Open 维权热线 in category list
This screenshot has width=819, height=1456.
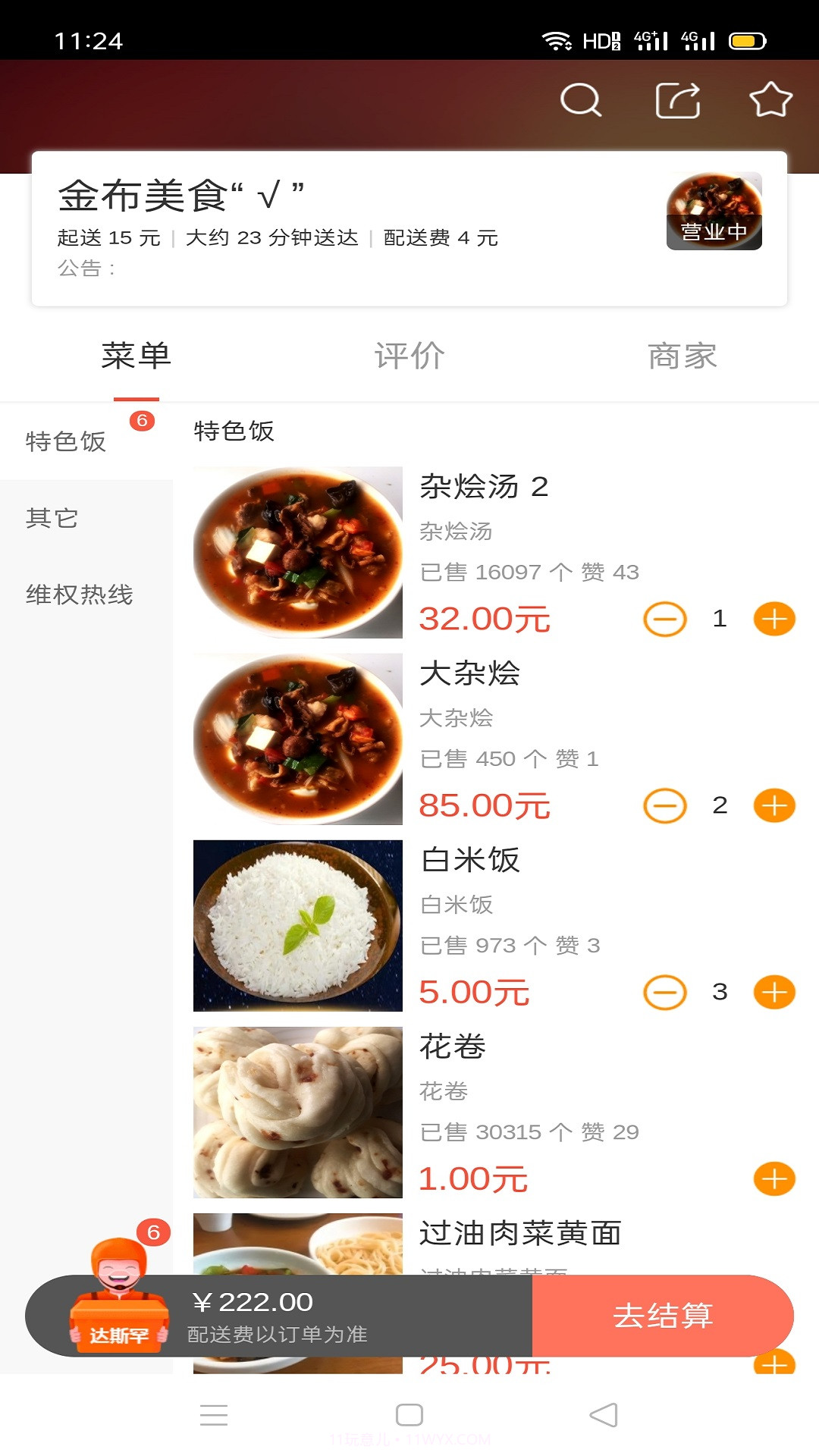[79, 597]
